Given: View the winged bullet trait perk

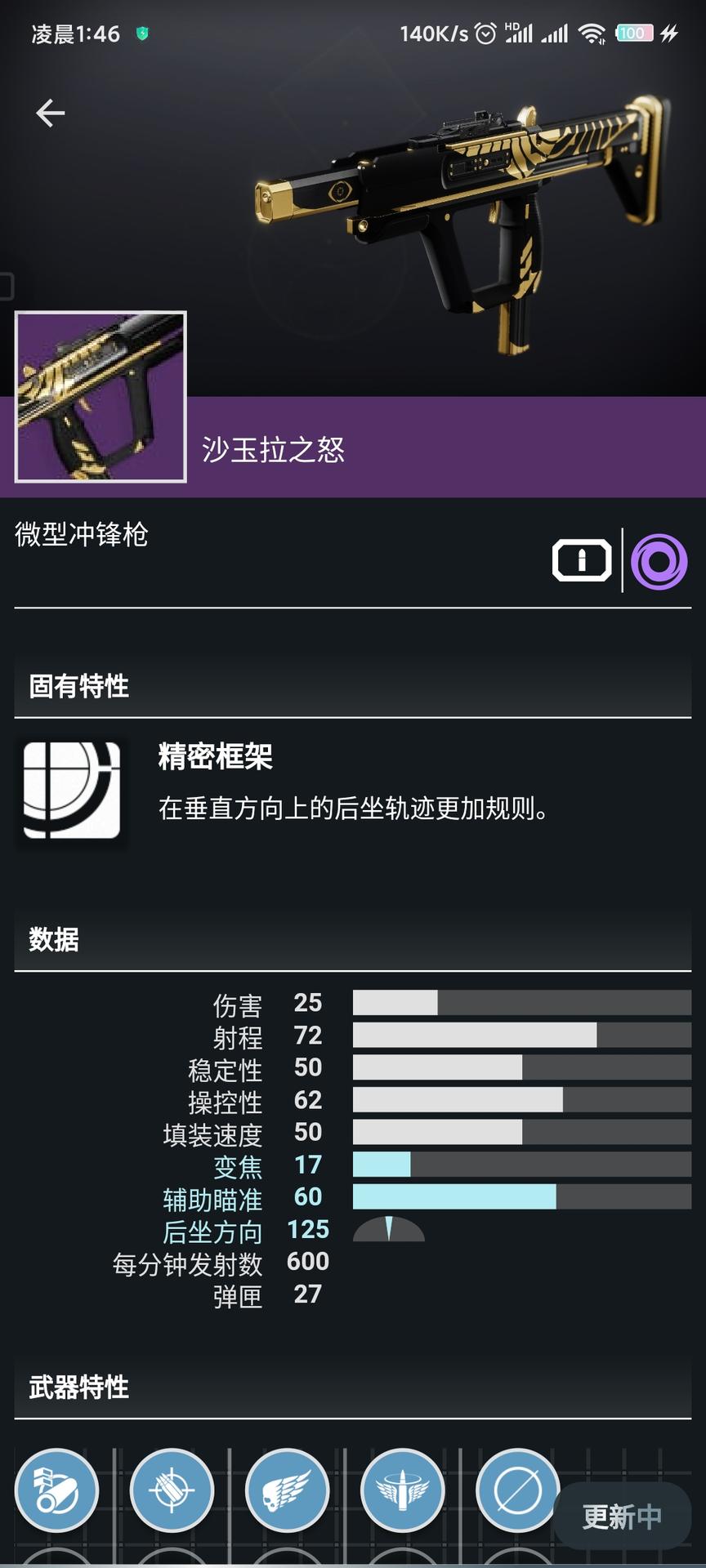Looking at the screenshot, I should [x=402, y=1490].
